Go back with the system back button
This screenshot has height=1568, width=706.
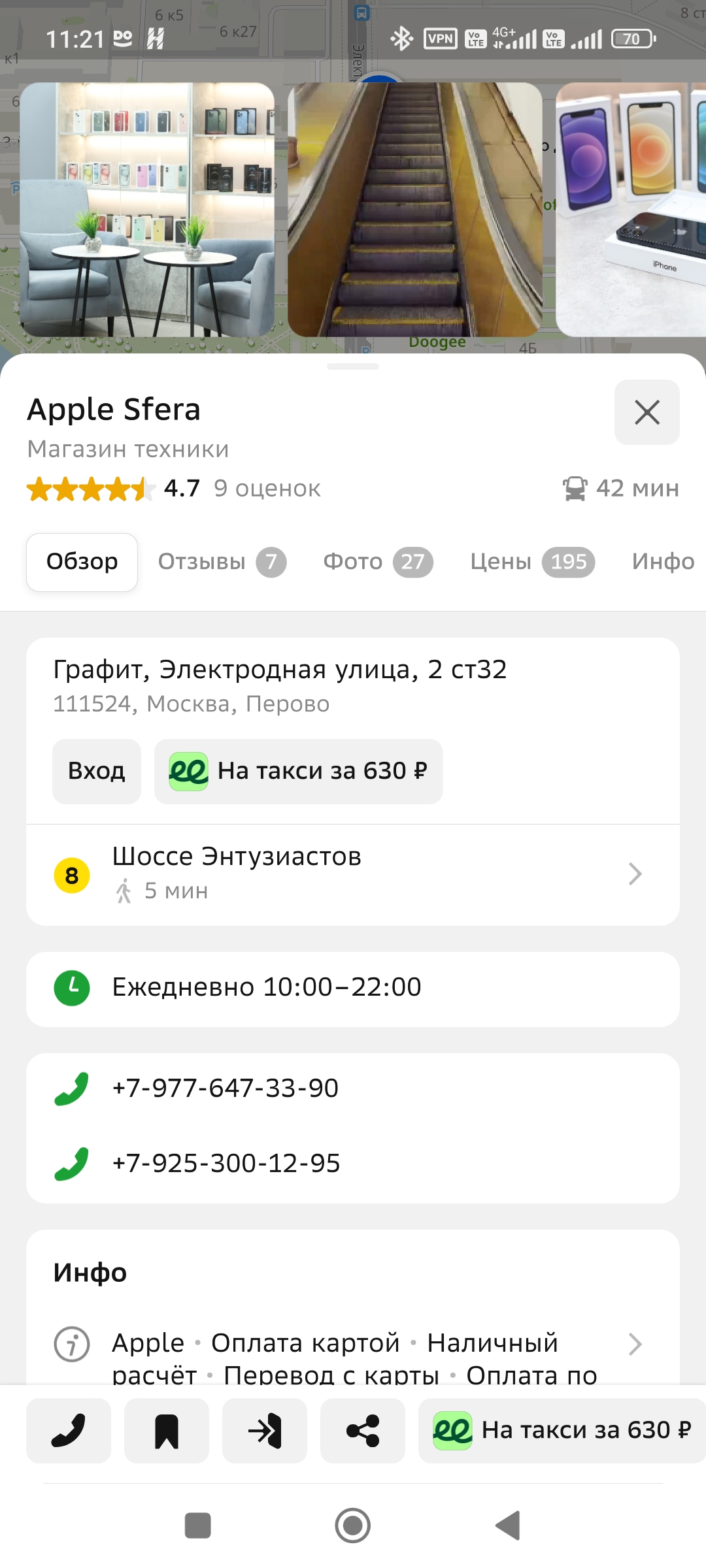coord(508,1526)
